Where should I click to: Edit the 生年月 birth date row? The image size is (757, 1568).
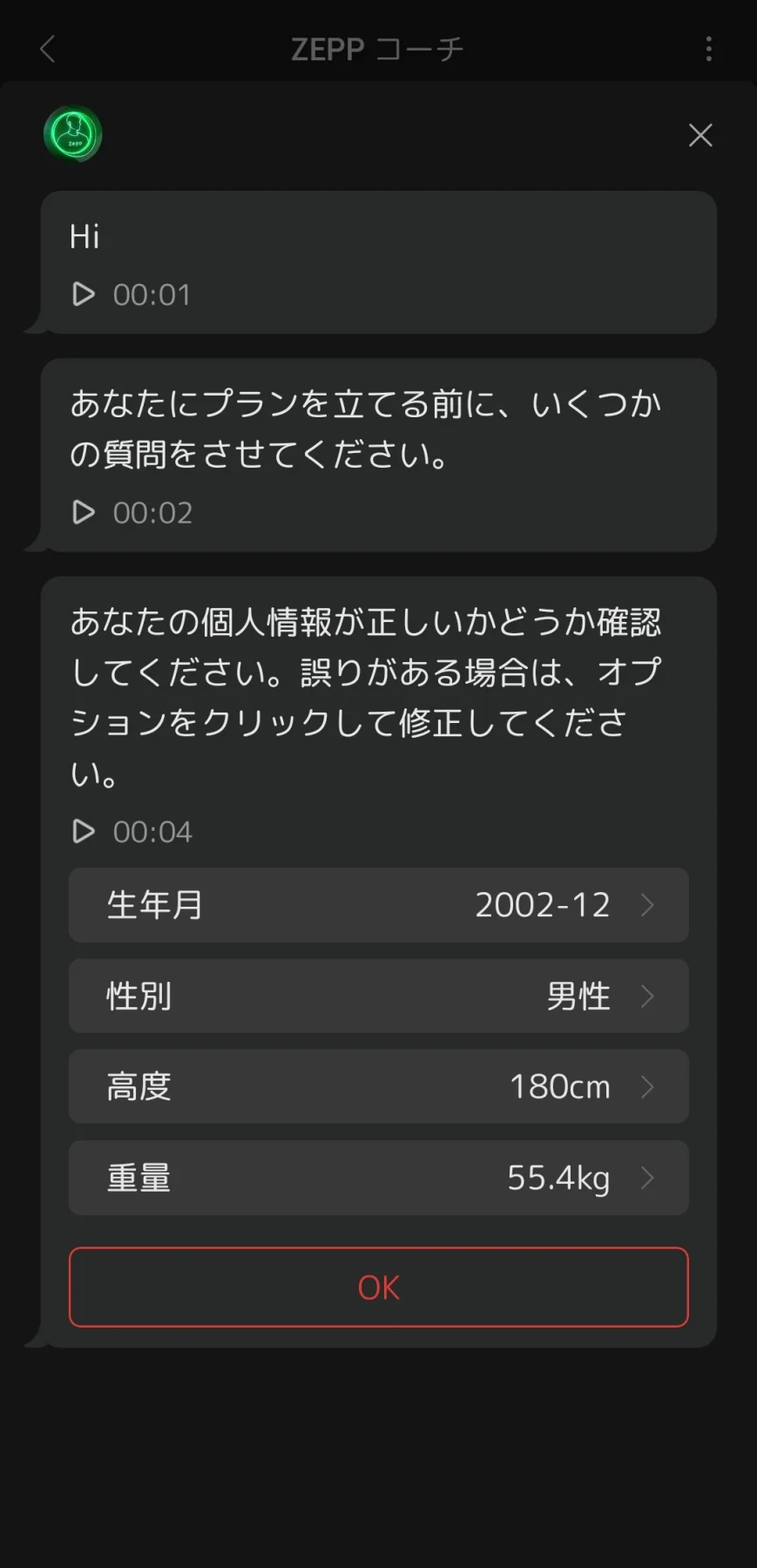point(378,905)
